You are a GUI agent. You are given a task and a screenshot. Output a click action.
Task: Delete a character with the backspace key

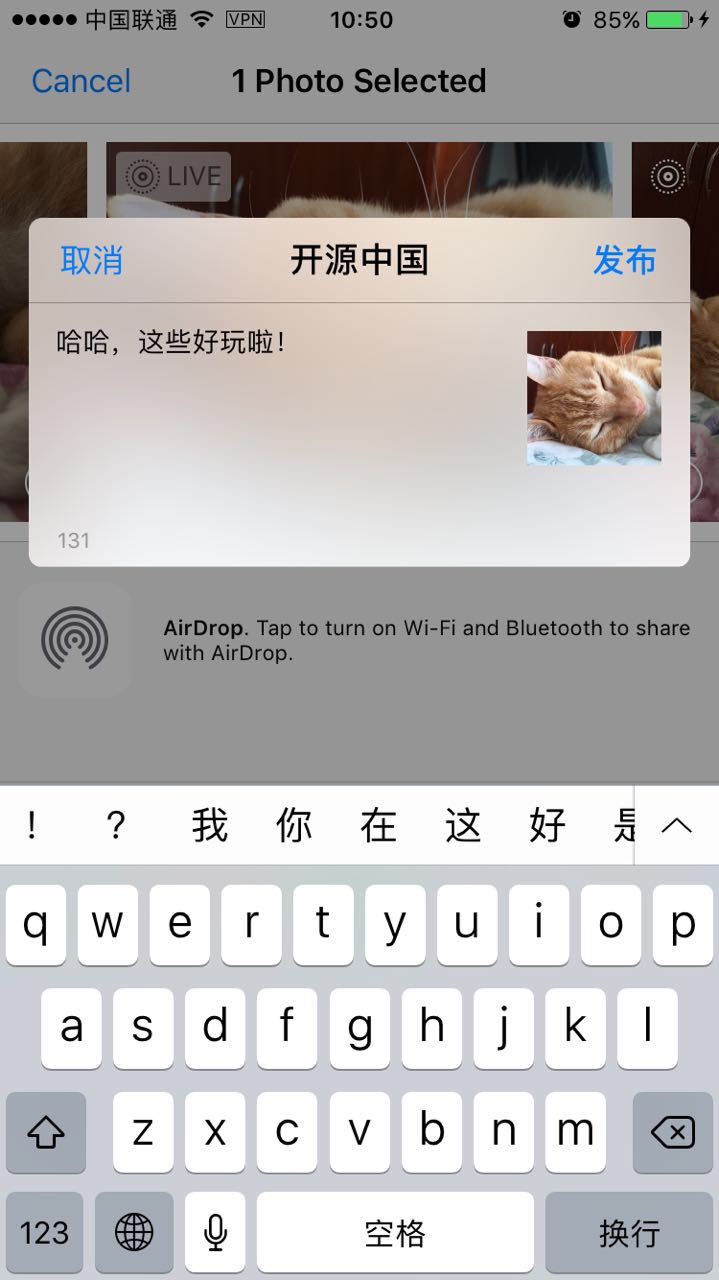point(672,1132)
